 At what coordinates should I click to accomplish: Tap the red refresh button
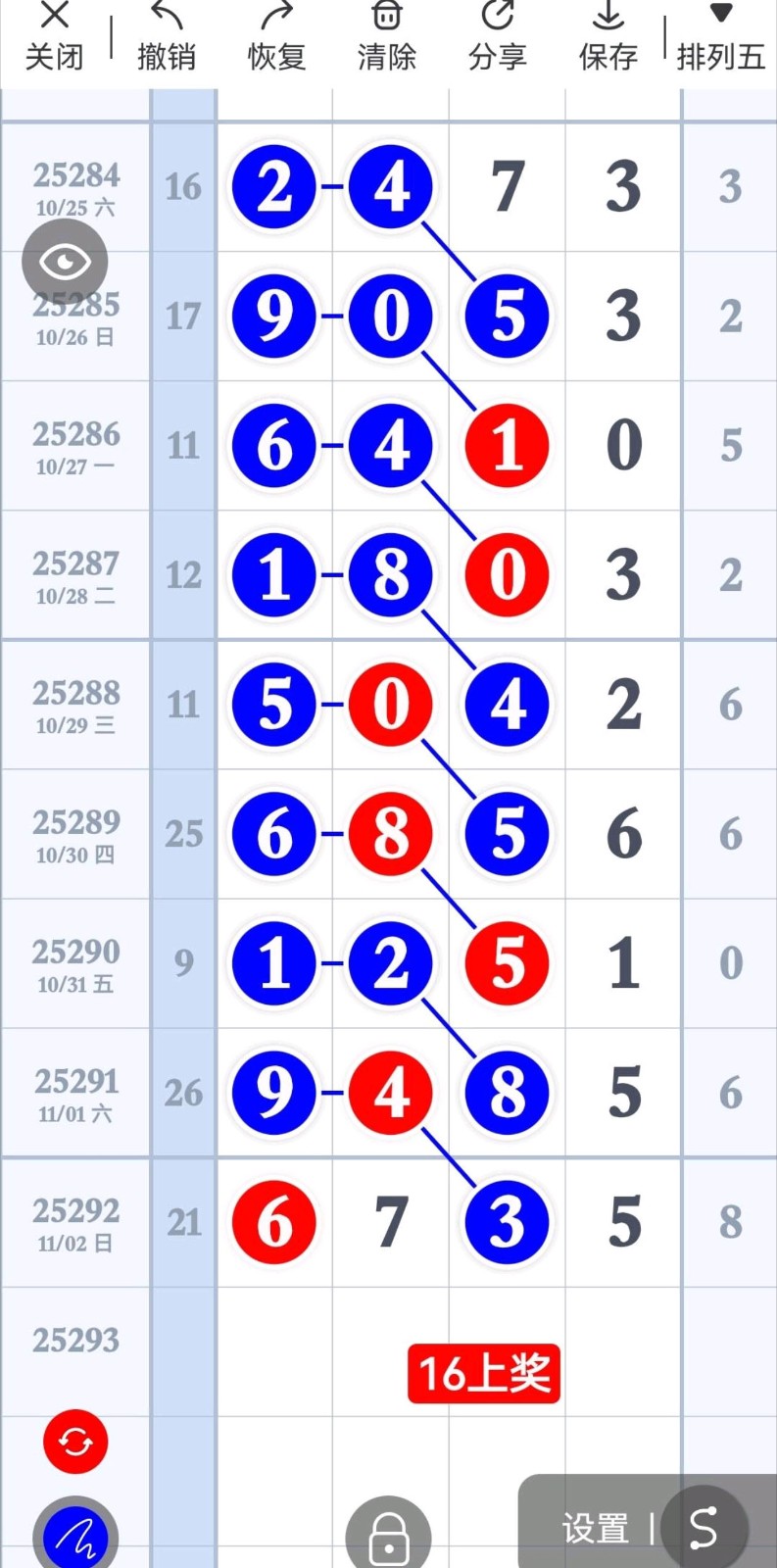[75, 1442]
